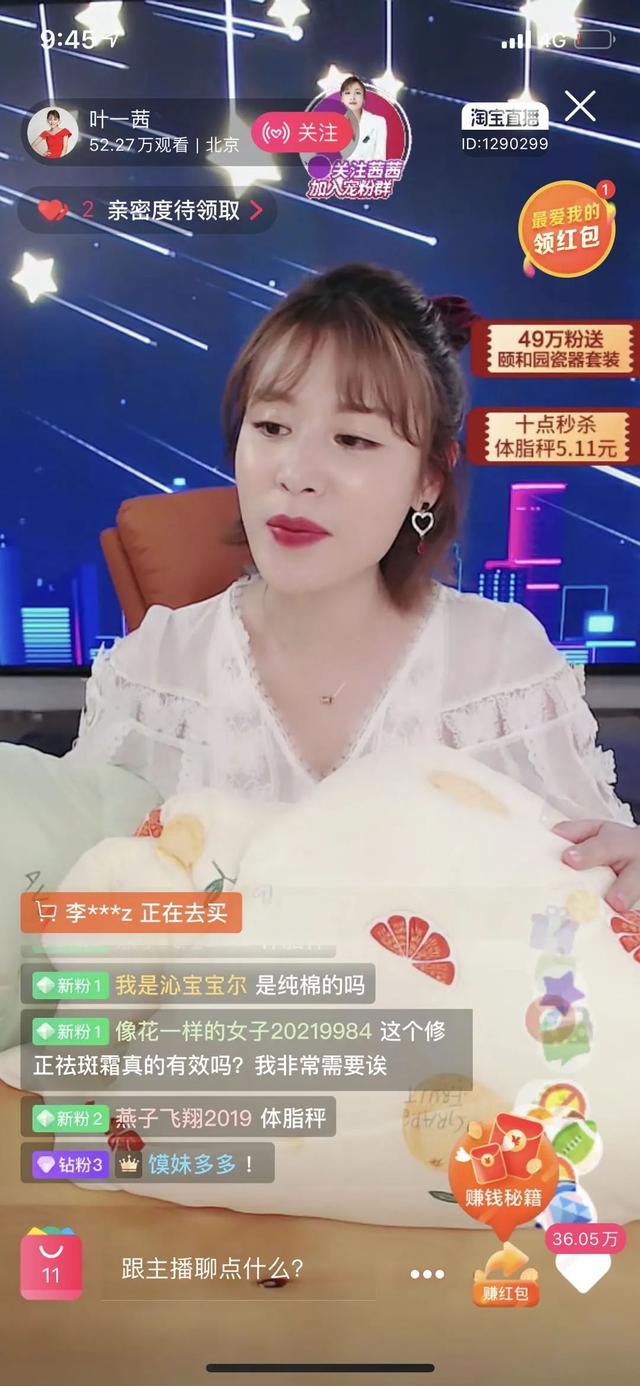This screenshot has width=640, height=1386.
Task: Follow streamer 叶一茜 with 关注 button
Action: click(300, 133)
